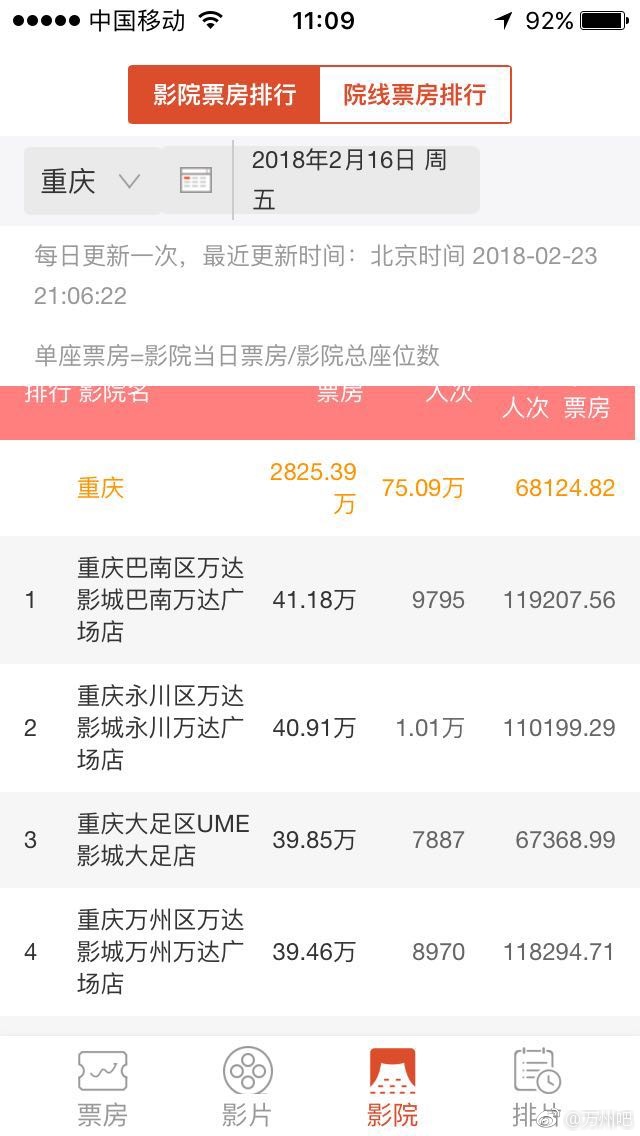Switch to the 影院票房排行 tab
Viewport: 640px width, 1136px height.
click(x=224, y=95)
